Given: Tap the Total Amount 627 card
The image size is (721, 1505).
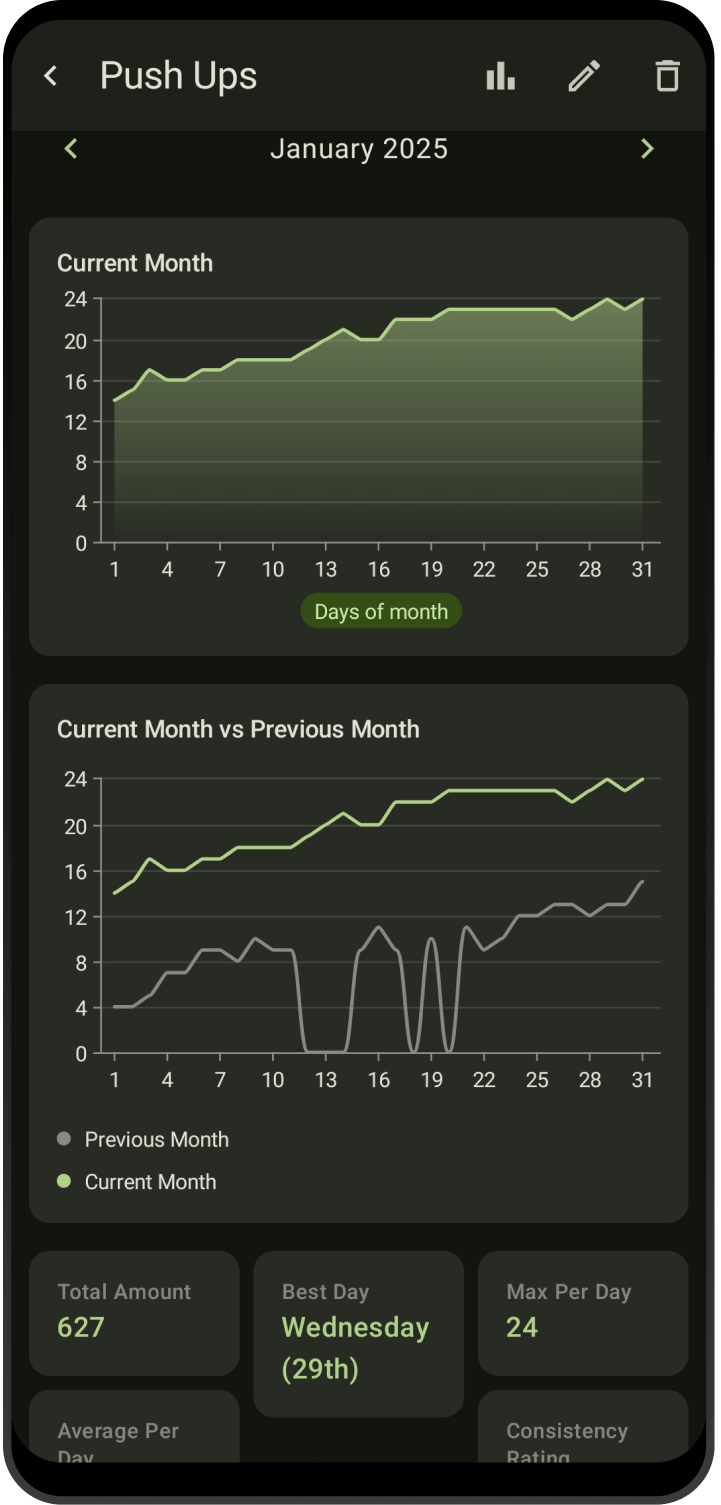Looking at the screenshot, I should click(134, 1313).
